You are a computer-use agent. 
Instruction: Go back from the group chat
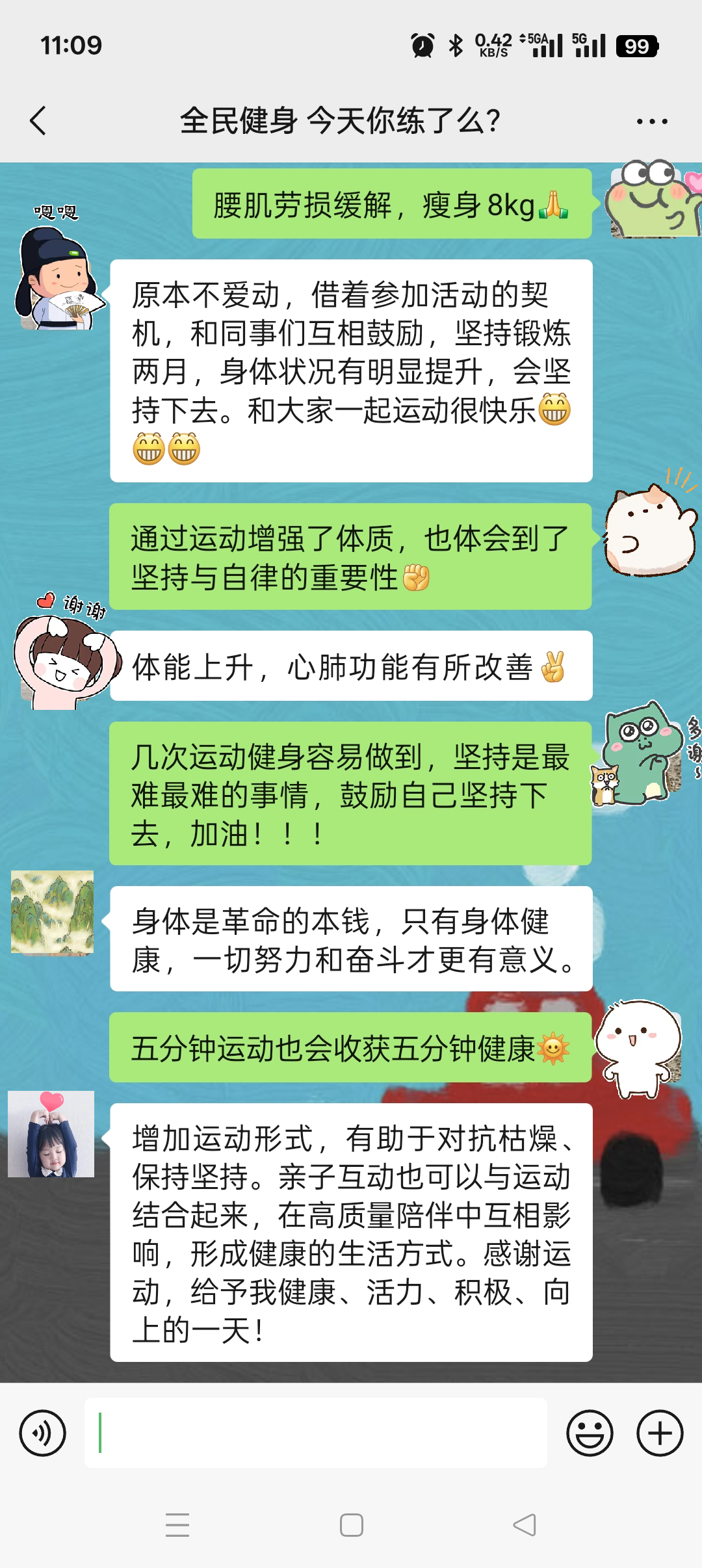pos(38,121)
